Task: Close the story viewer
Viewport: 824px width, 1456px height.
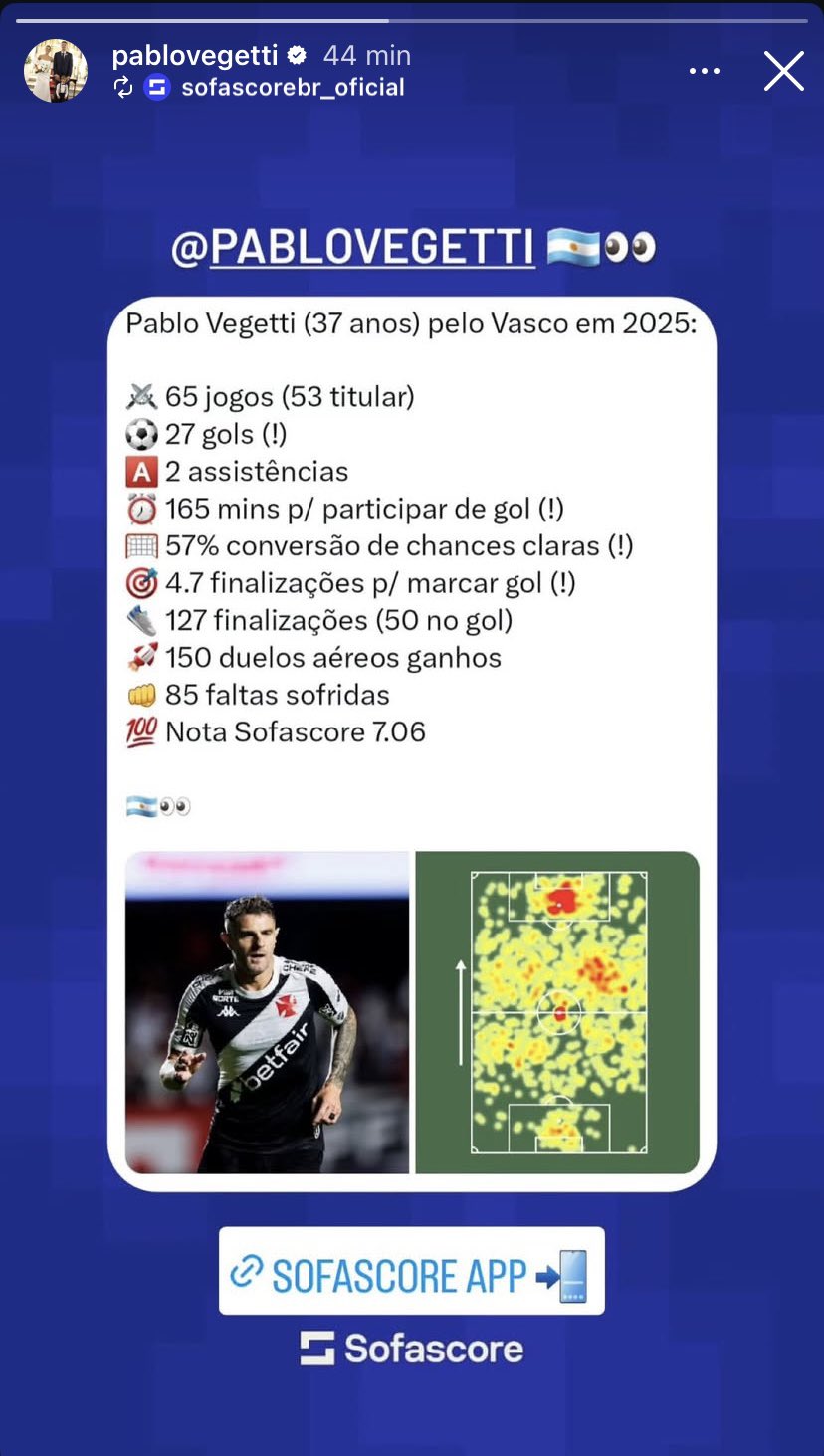Action: click(783, 72)
